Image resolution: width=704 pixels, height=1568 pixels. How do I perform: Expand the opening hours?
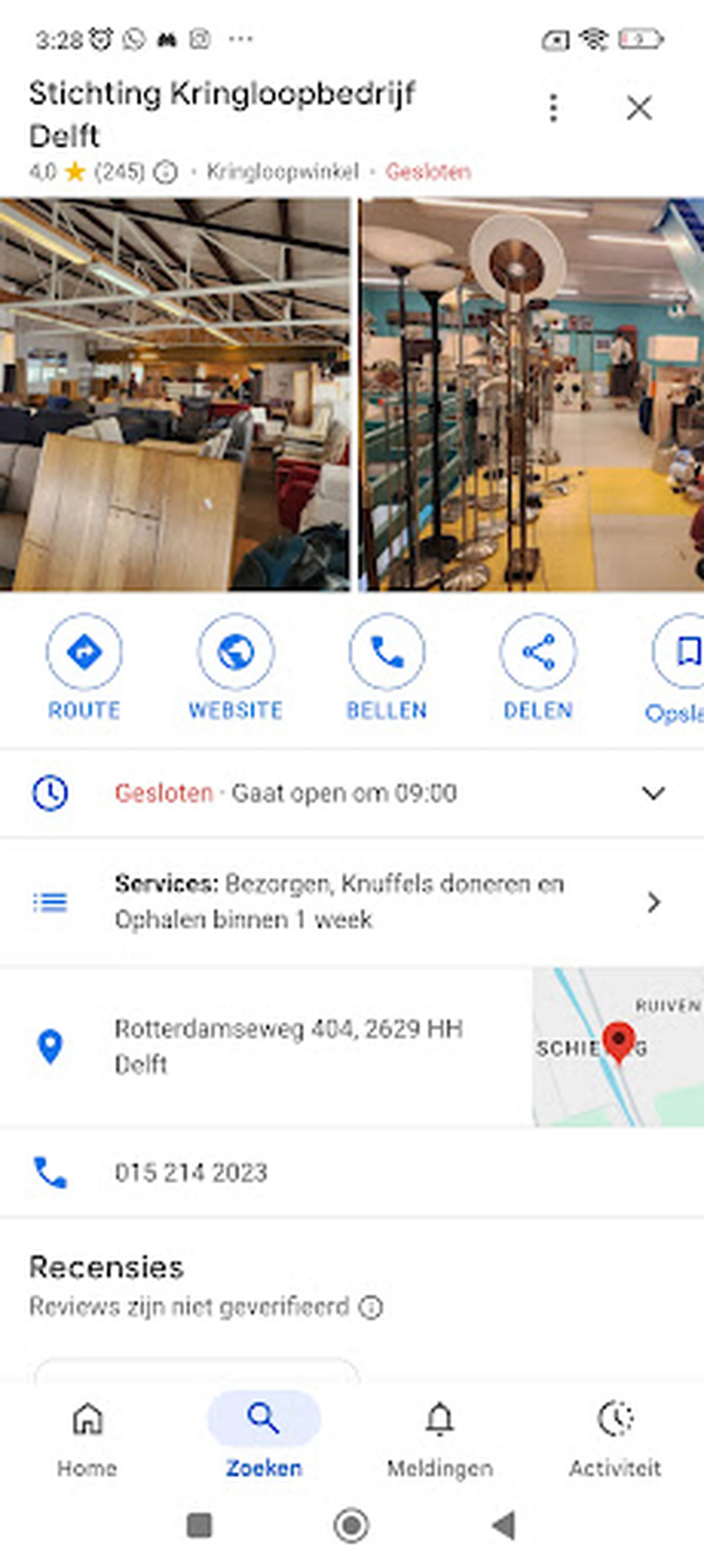click(x=653, y=793)
